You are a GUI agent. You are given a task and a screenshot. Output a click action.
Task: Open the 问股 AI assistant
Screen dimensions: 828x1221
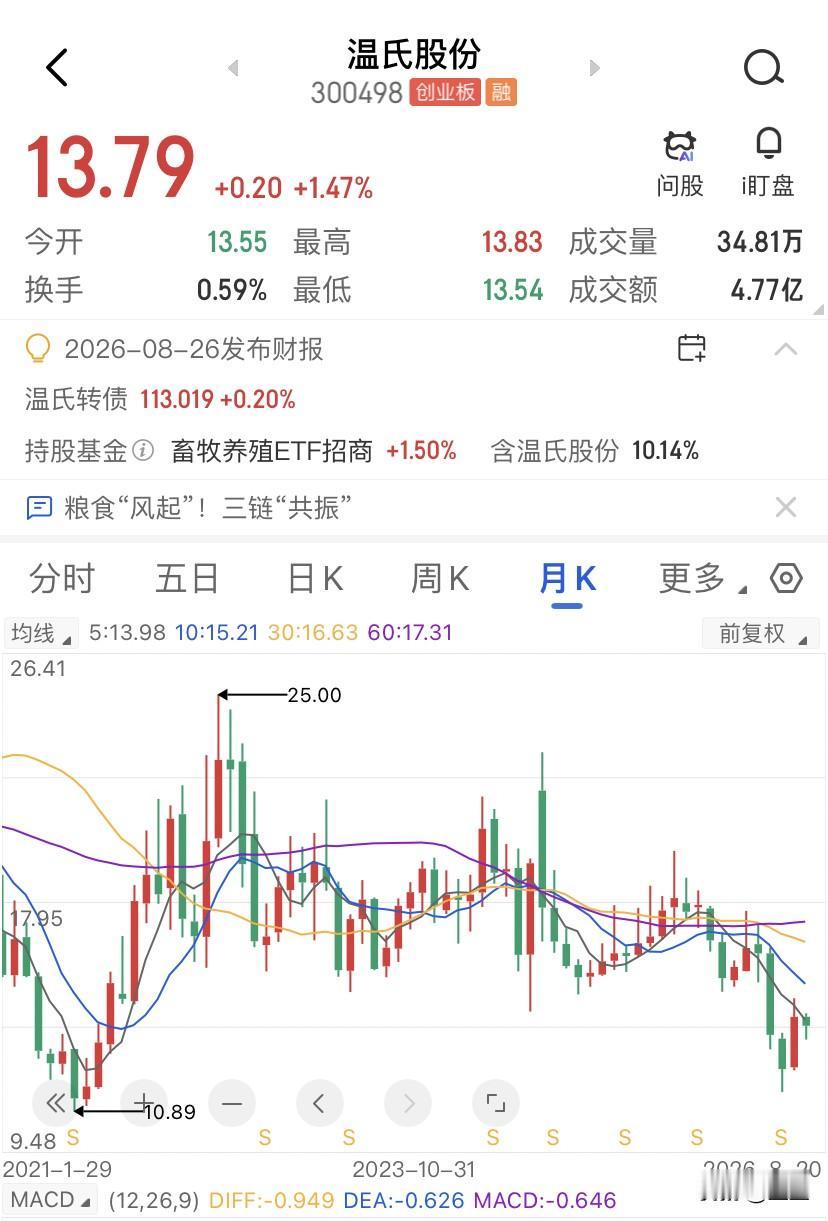click(x=680, y=163)
